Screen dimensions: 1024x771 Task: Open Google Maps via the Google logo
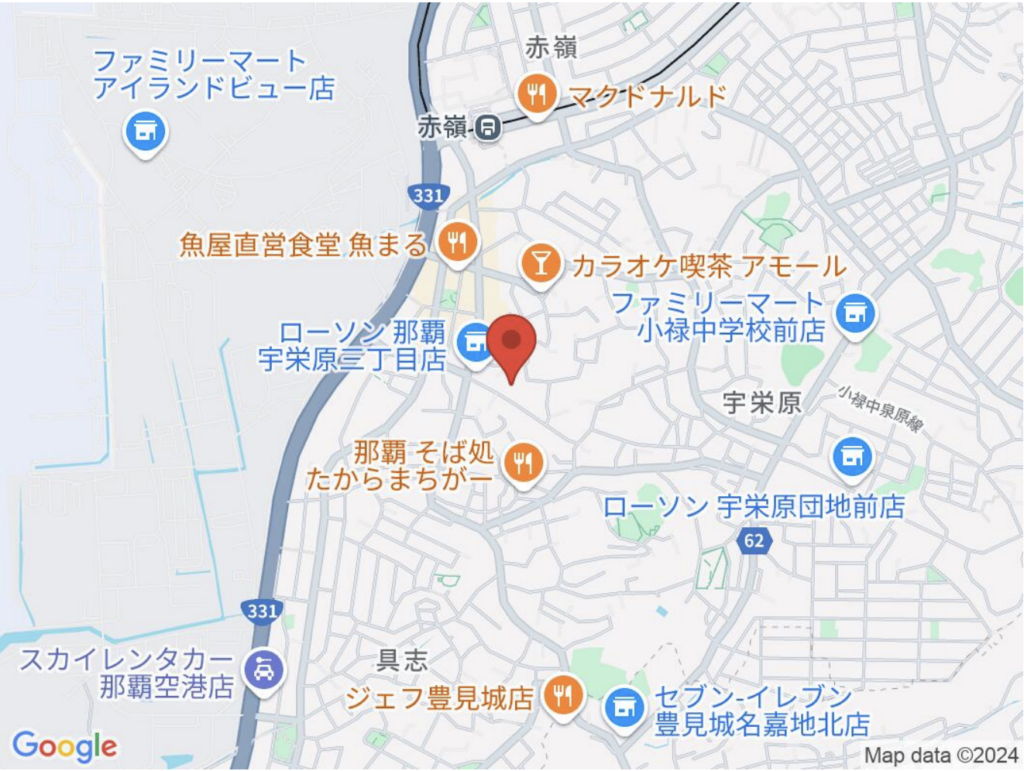point(65,746)
